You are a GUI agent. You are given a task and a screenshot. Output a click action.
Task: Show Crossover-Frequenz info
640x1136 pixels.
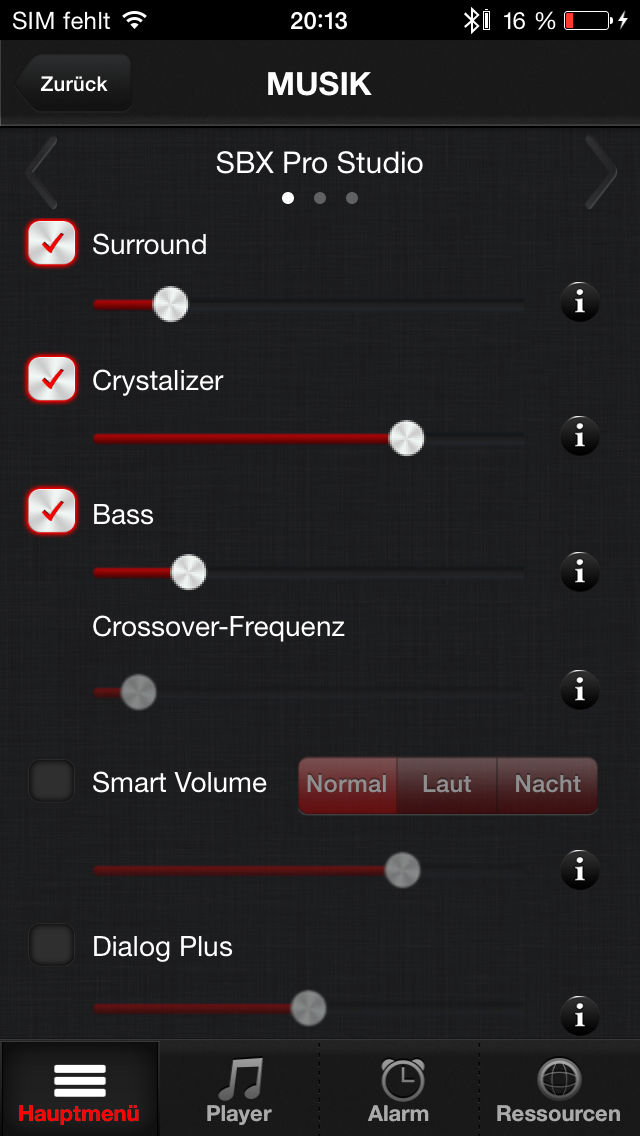580,690
